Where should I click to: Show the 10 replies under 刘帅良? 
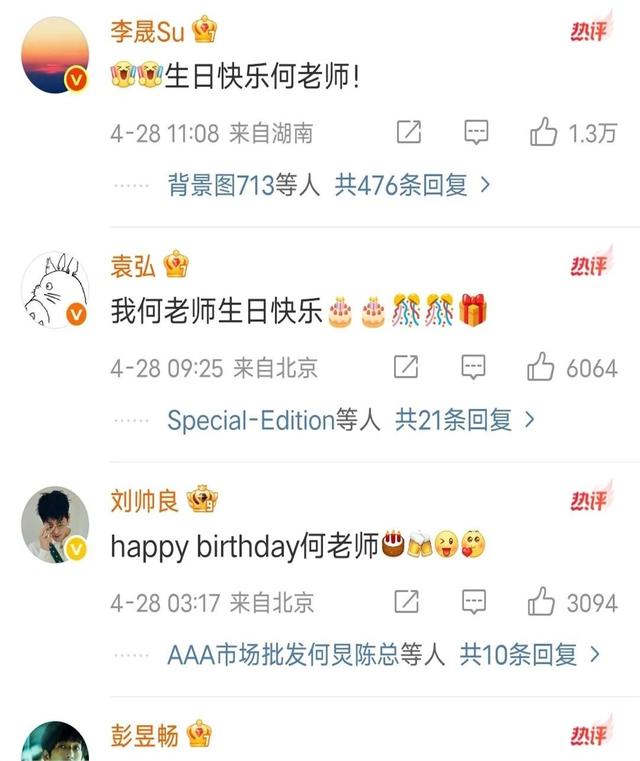coord(529,655)
